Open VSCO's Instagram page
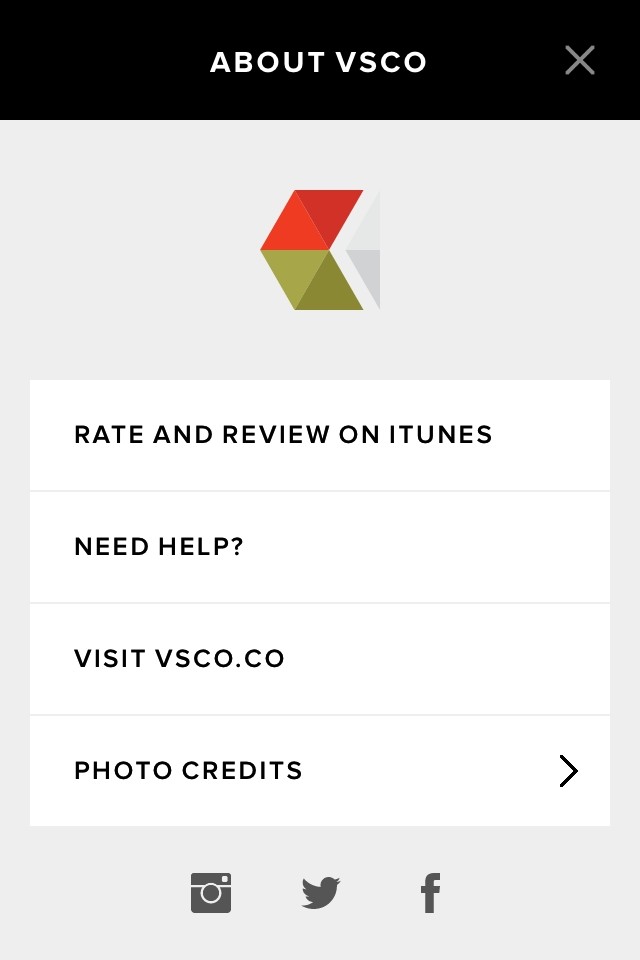The height and width of the screenshot is (960, 640). (211, 892)
